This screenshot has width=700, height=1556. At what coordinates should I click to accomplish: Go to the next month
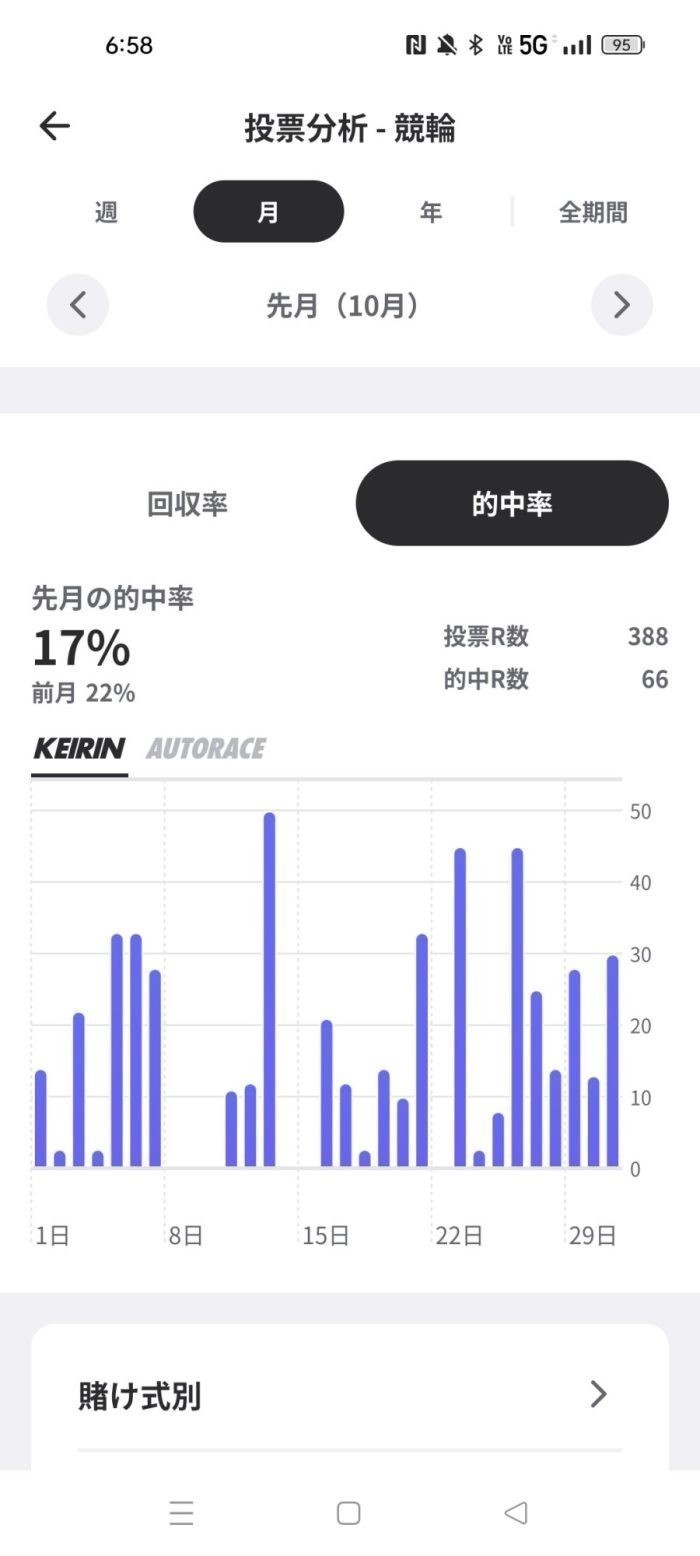click(621, 305)
